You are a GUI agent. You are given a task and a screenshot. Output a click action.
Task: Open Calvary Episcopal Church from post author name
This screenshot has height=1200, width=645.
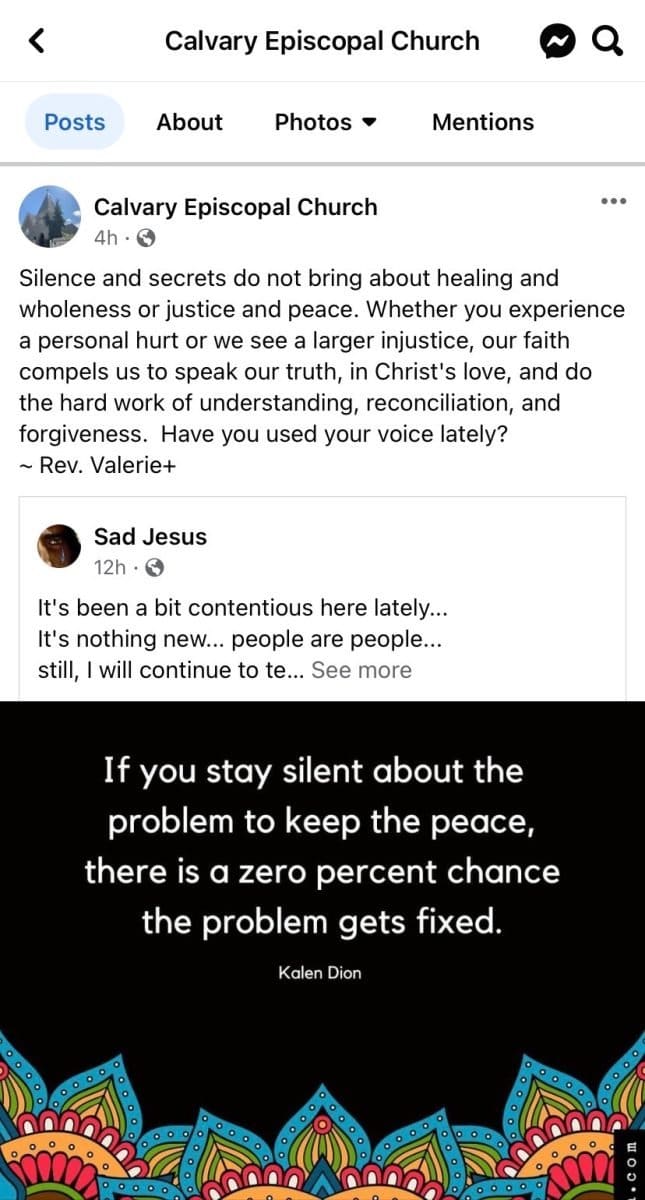coord(235,207)
